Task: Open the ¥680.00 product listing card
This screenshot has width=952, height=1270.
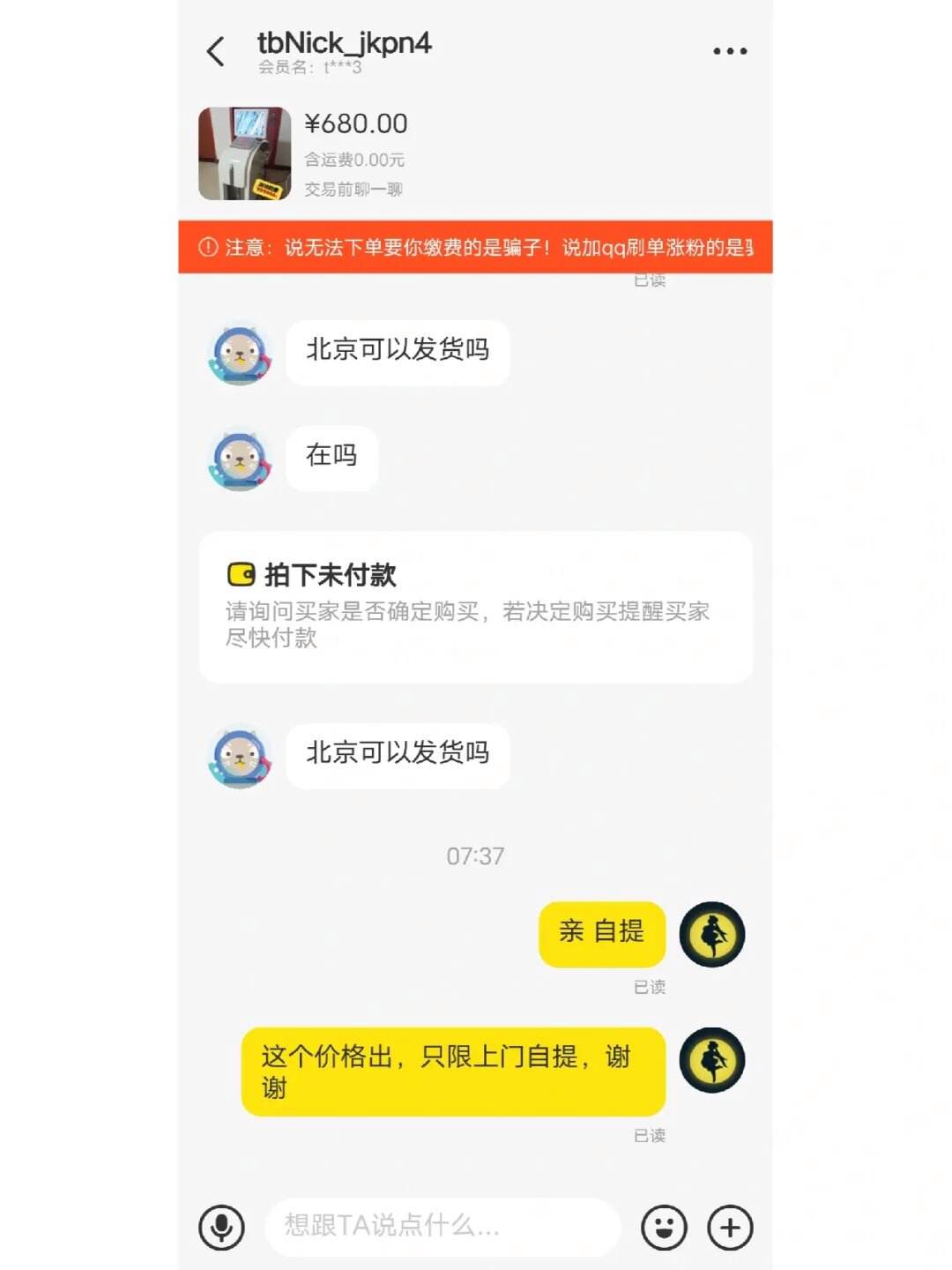Action: click(353, 153)
